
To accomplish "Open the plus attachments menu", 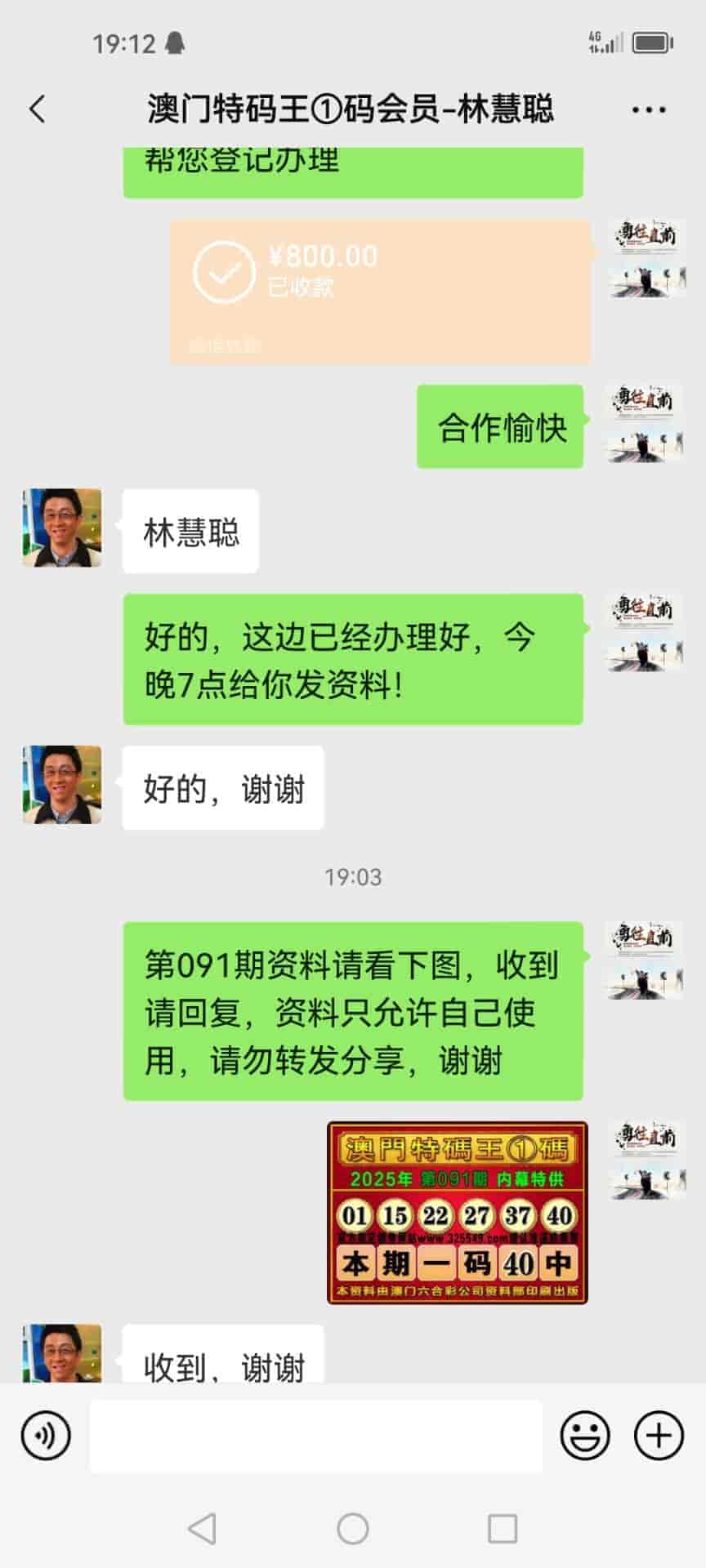I will pos(659,1435).
